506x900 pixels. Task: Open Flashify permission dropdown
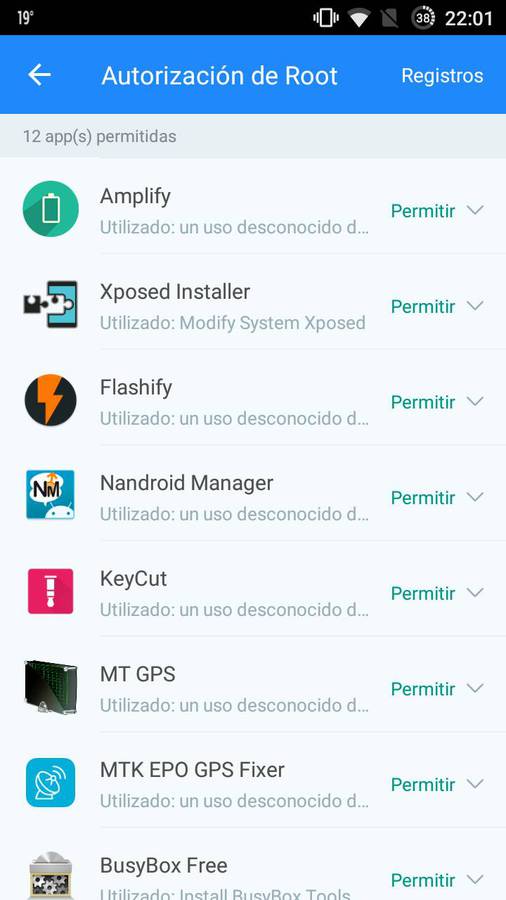[x=437, y=402]
